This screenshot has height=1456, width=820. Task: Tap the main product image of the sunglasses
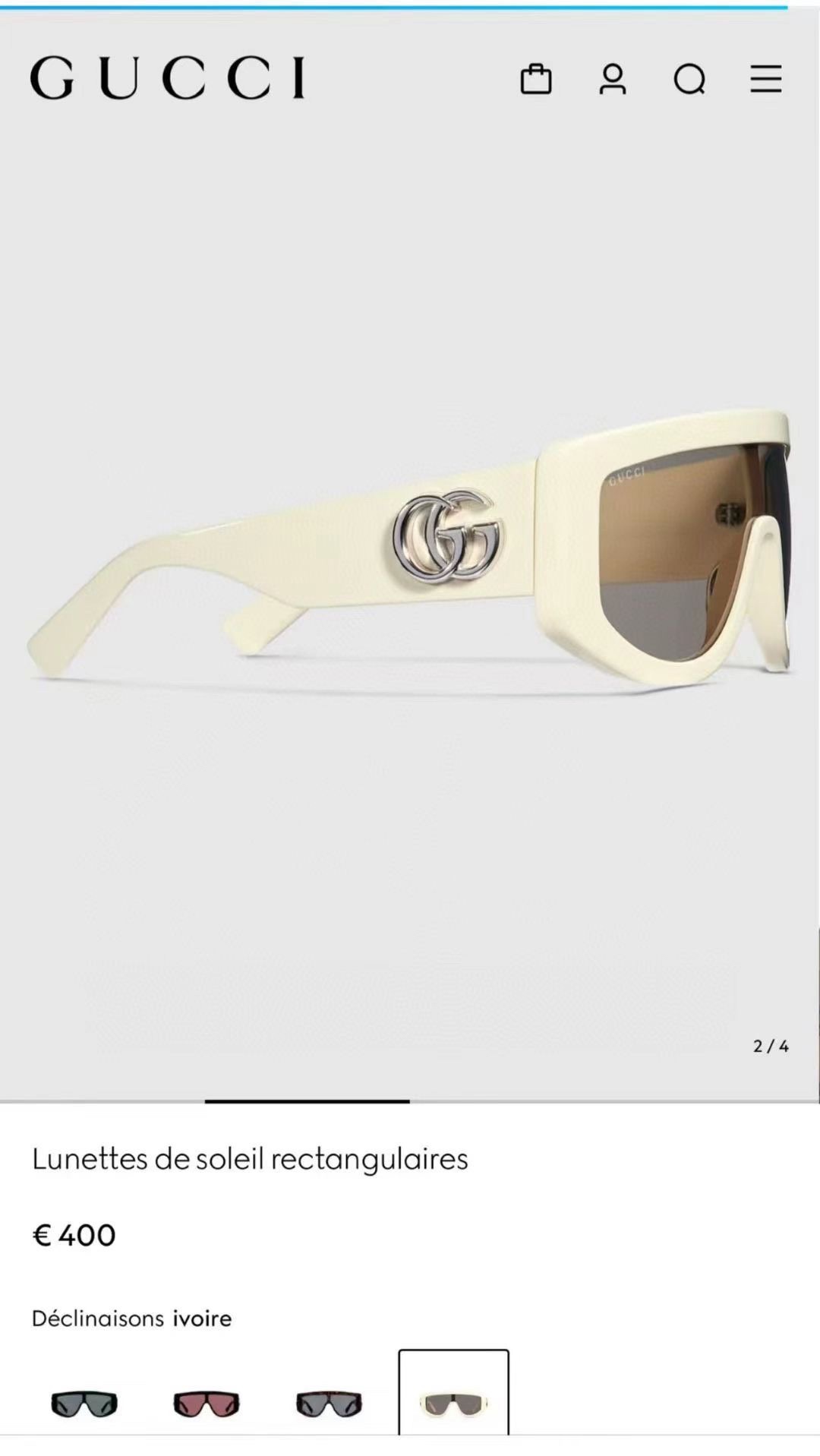[410, 547]
